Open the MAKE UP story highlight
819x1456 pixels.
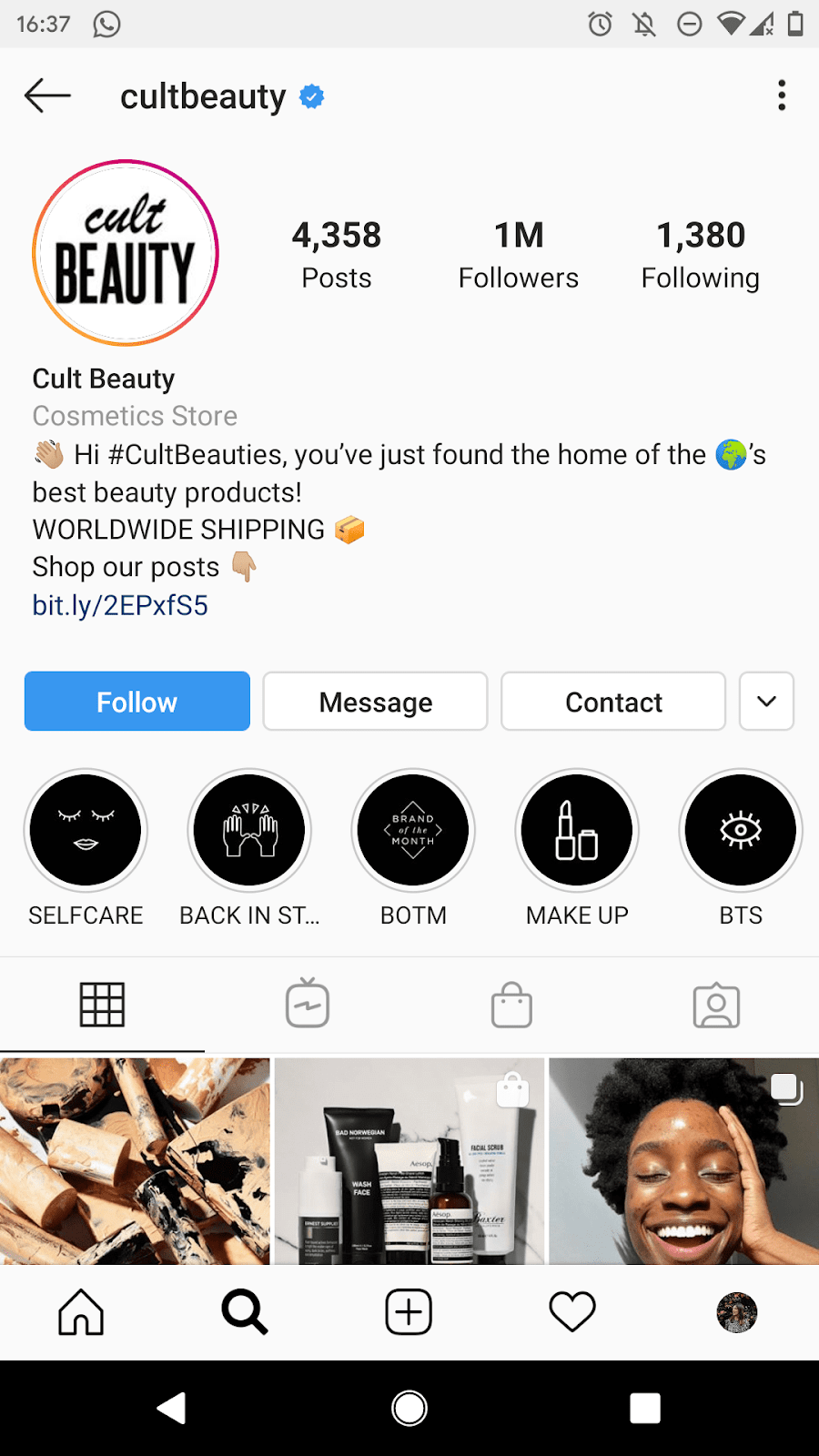coord(577,830)
